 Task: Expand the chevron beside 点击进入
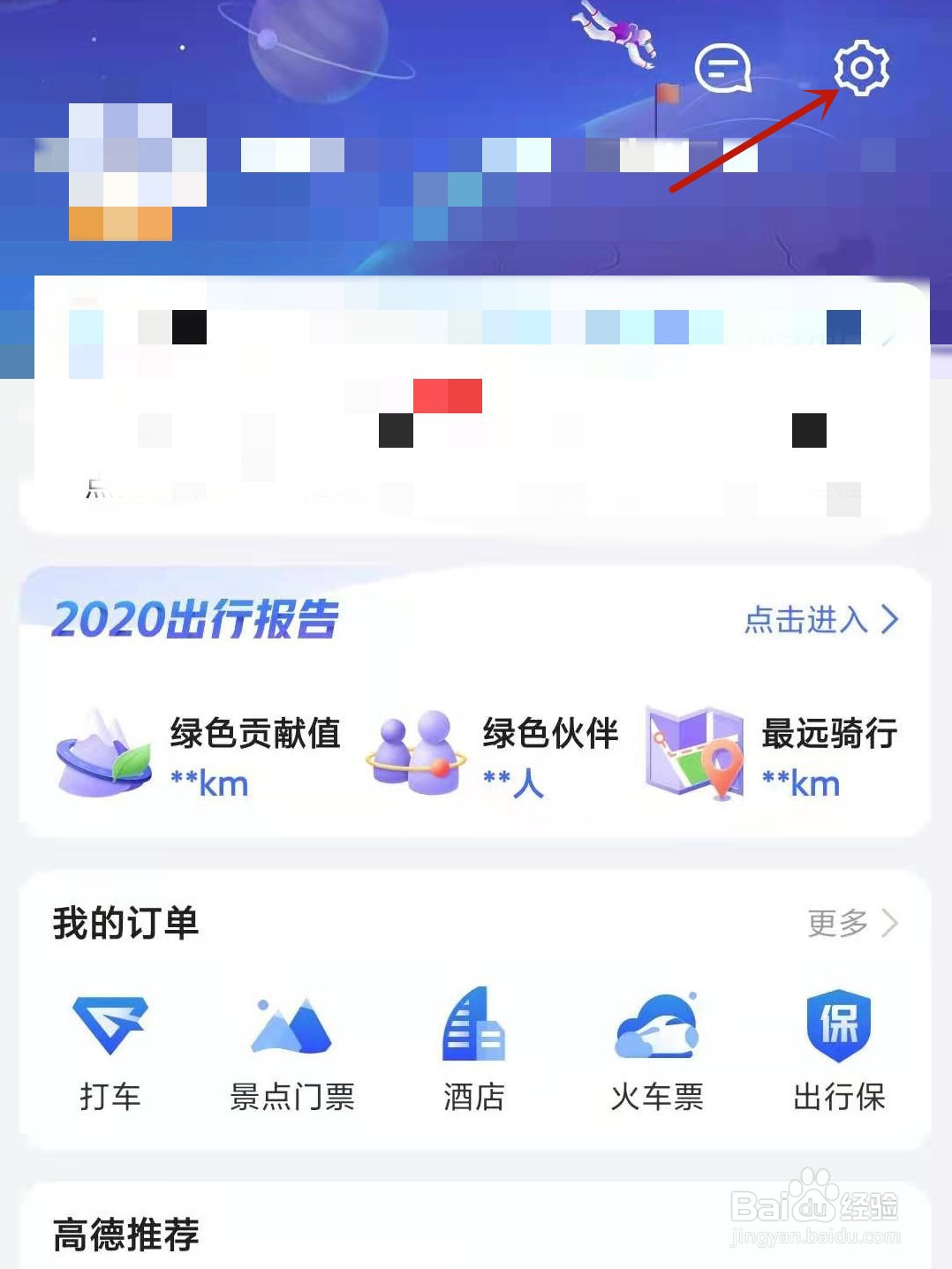click(888, 621)
